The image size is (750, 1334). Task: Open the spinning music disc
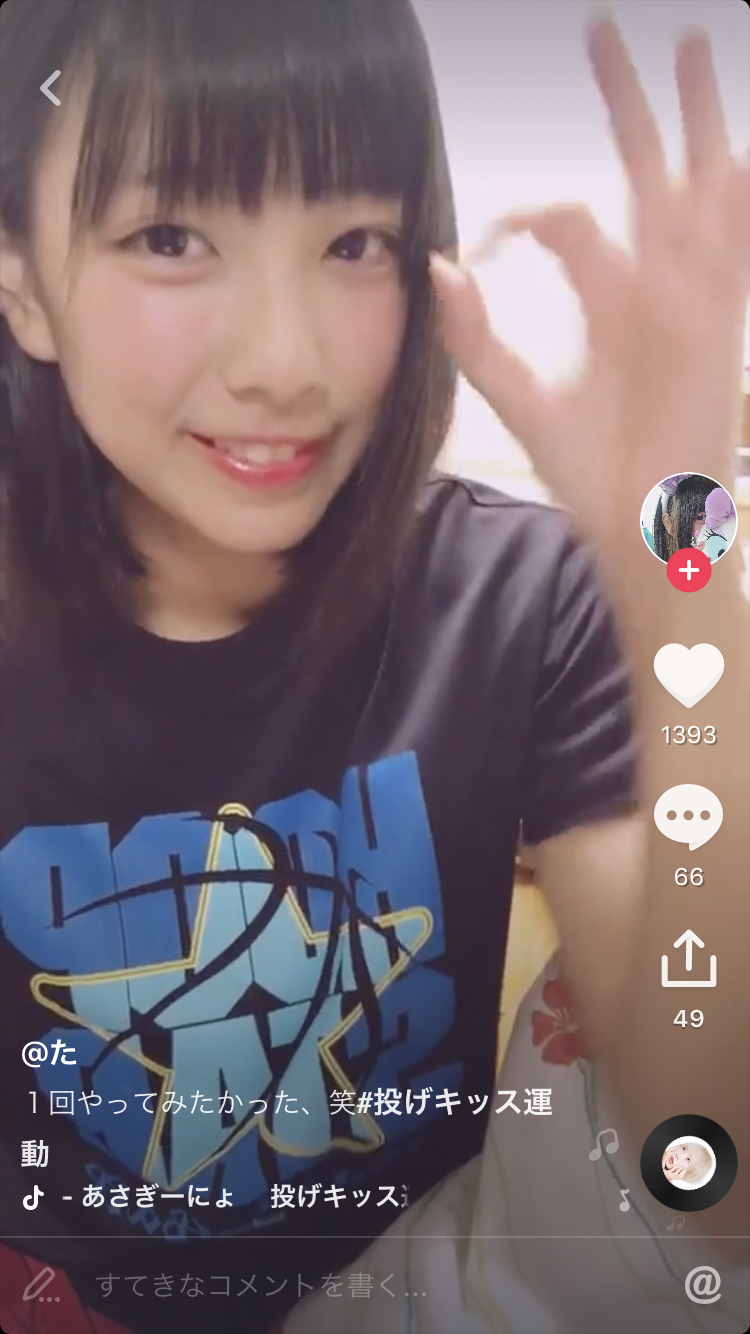coord(688,1162)
